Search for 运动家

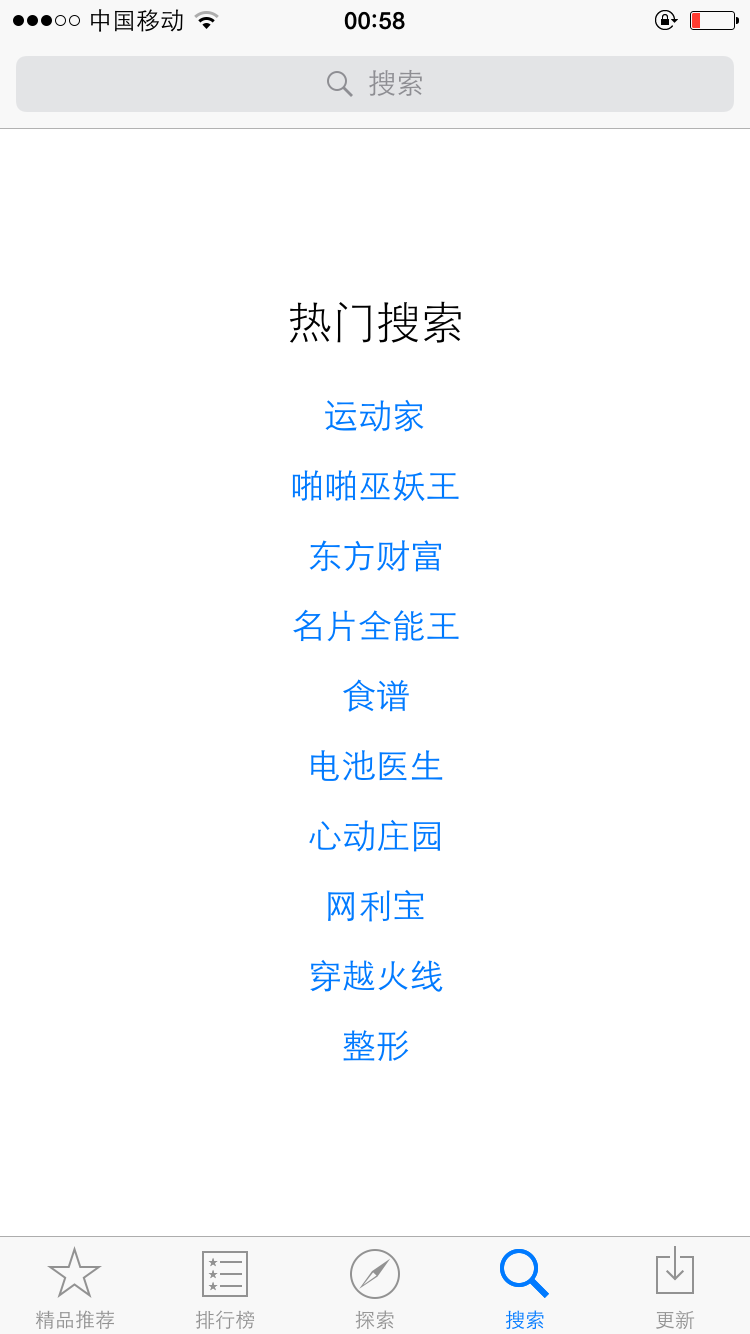375,416
